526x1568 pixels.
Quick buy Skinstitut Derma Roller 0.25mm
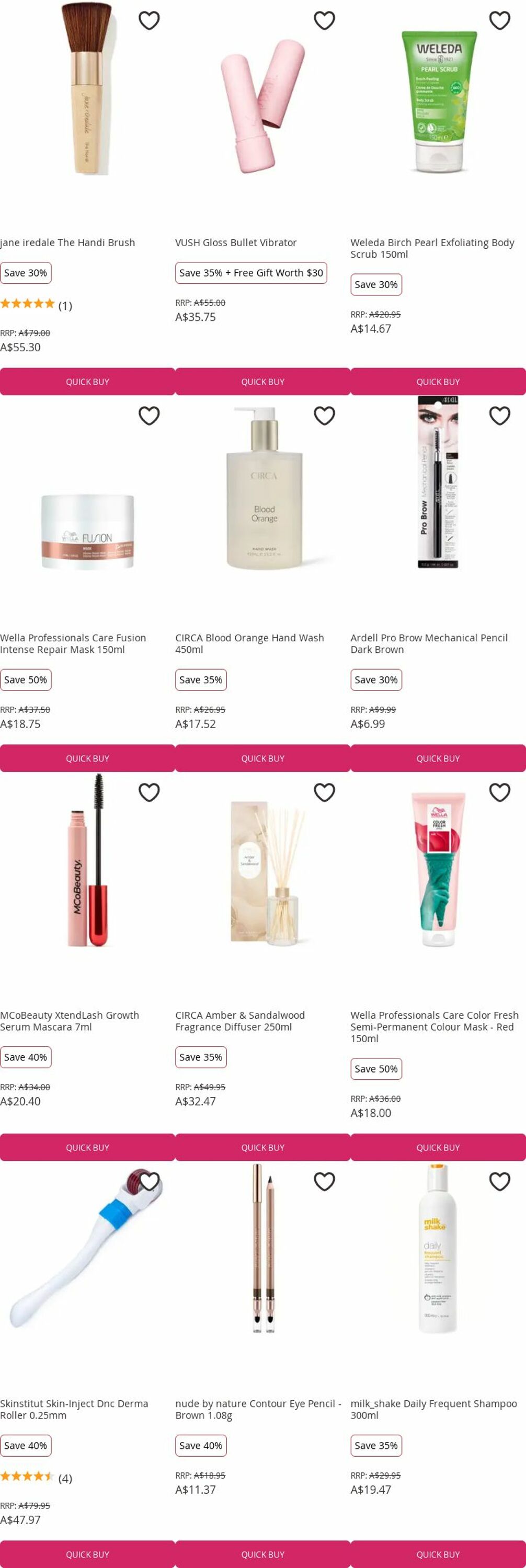tap(87, 1554)
